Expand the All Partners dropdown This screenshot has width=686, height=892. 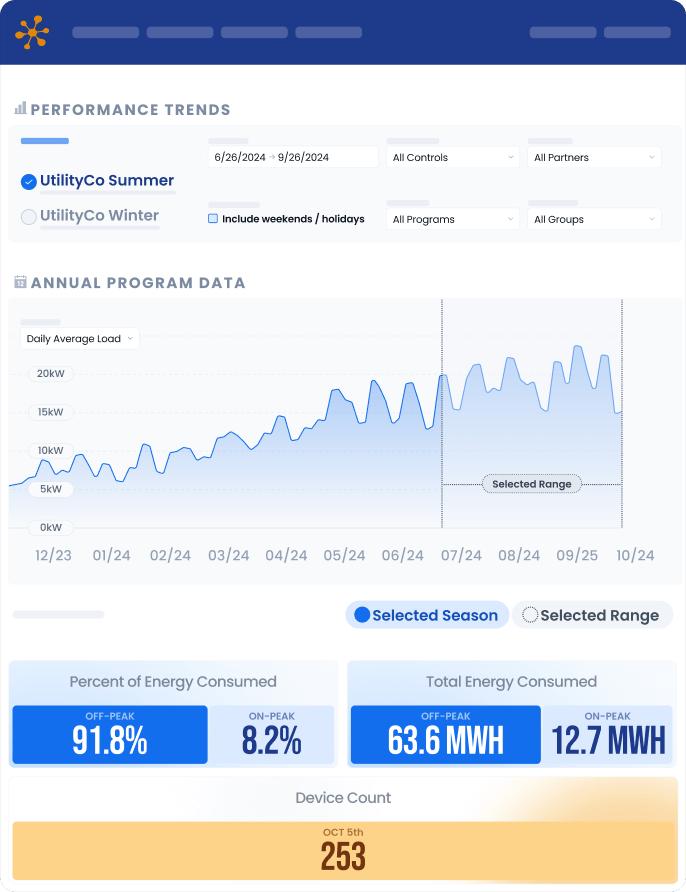pos(594,158)
